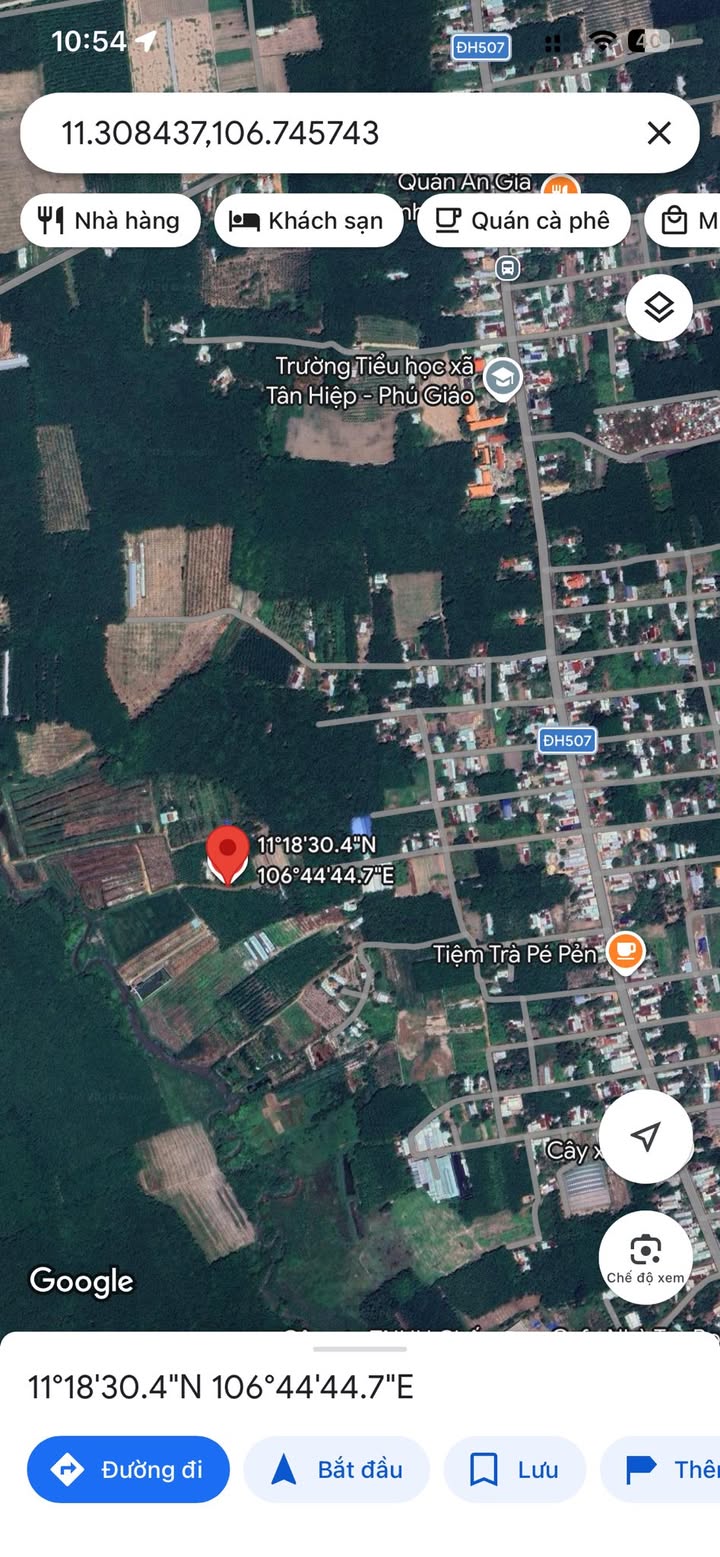The image size is (720, 1557).
Task: Get directions with Đường đi
Action: click(128, 1469)
